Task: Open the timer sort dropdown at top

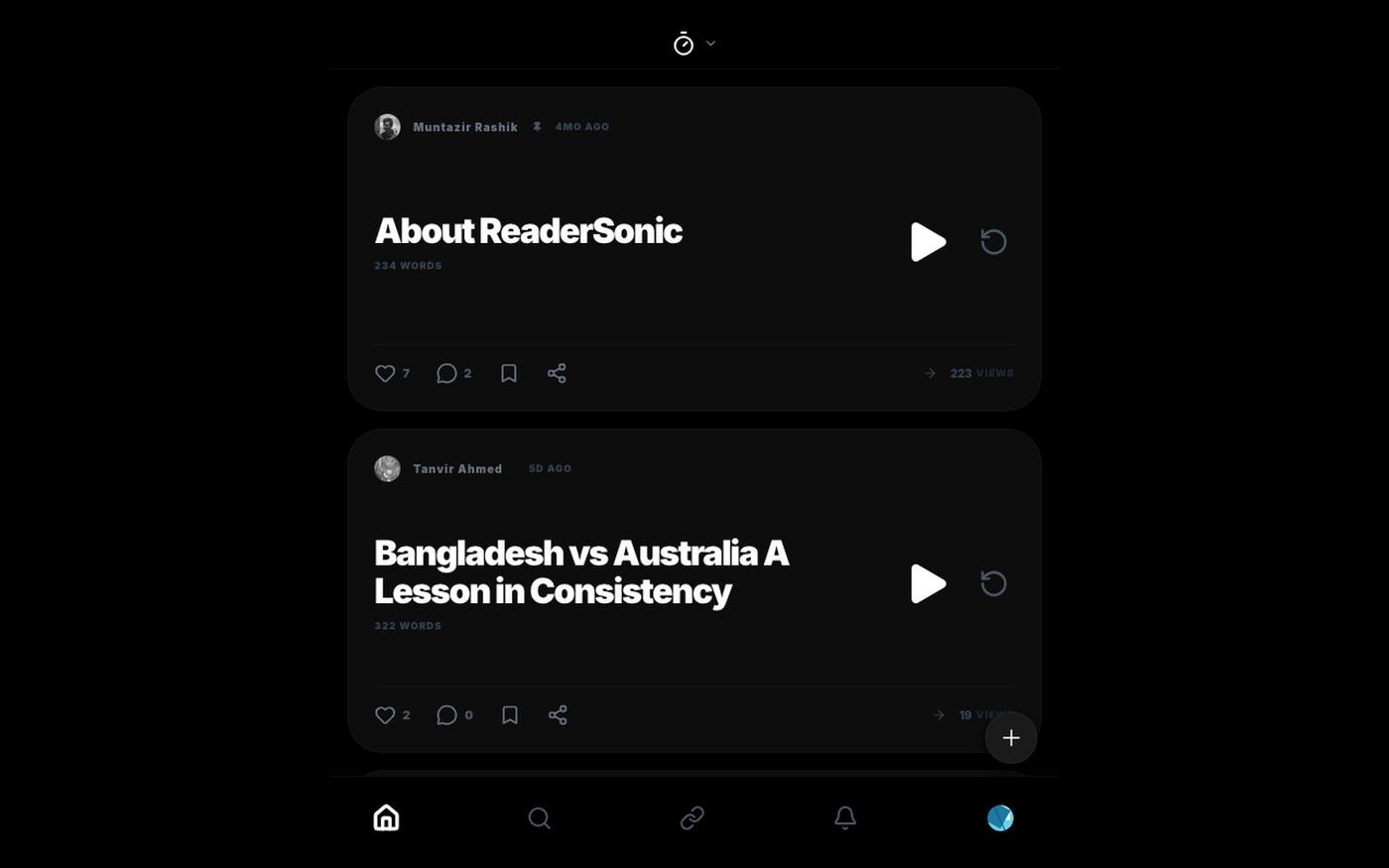Action: click(x=694, y=44)
